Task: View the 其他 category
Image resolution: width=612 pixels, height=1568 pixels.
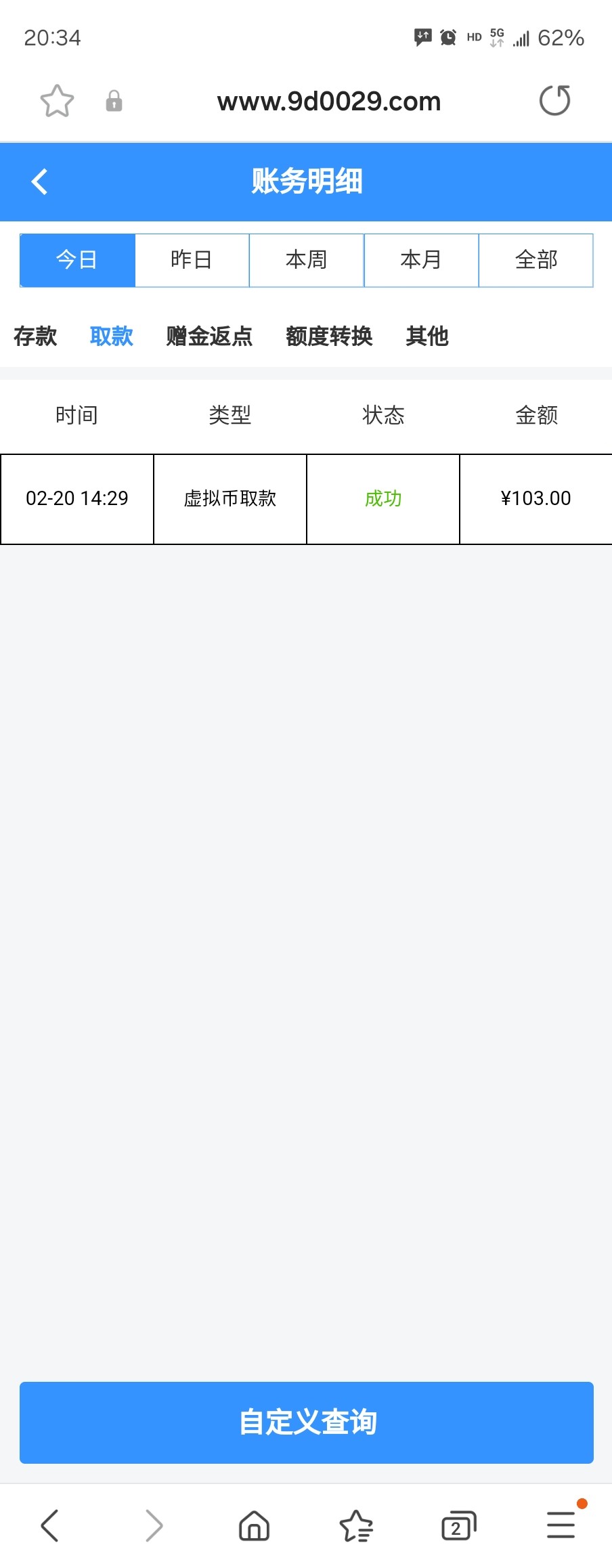Action: [427, 336]
